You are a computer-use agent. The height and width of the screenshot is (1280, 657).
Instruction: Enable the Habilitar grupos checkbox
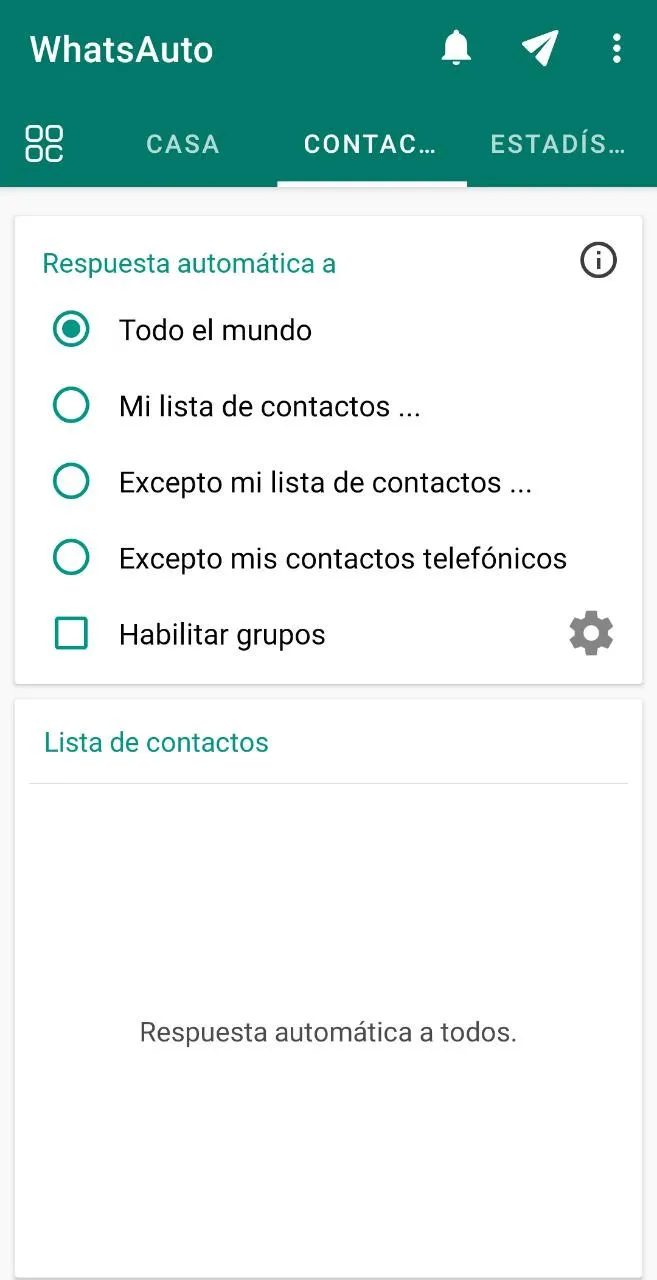[x=71, y=634]
